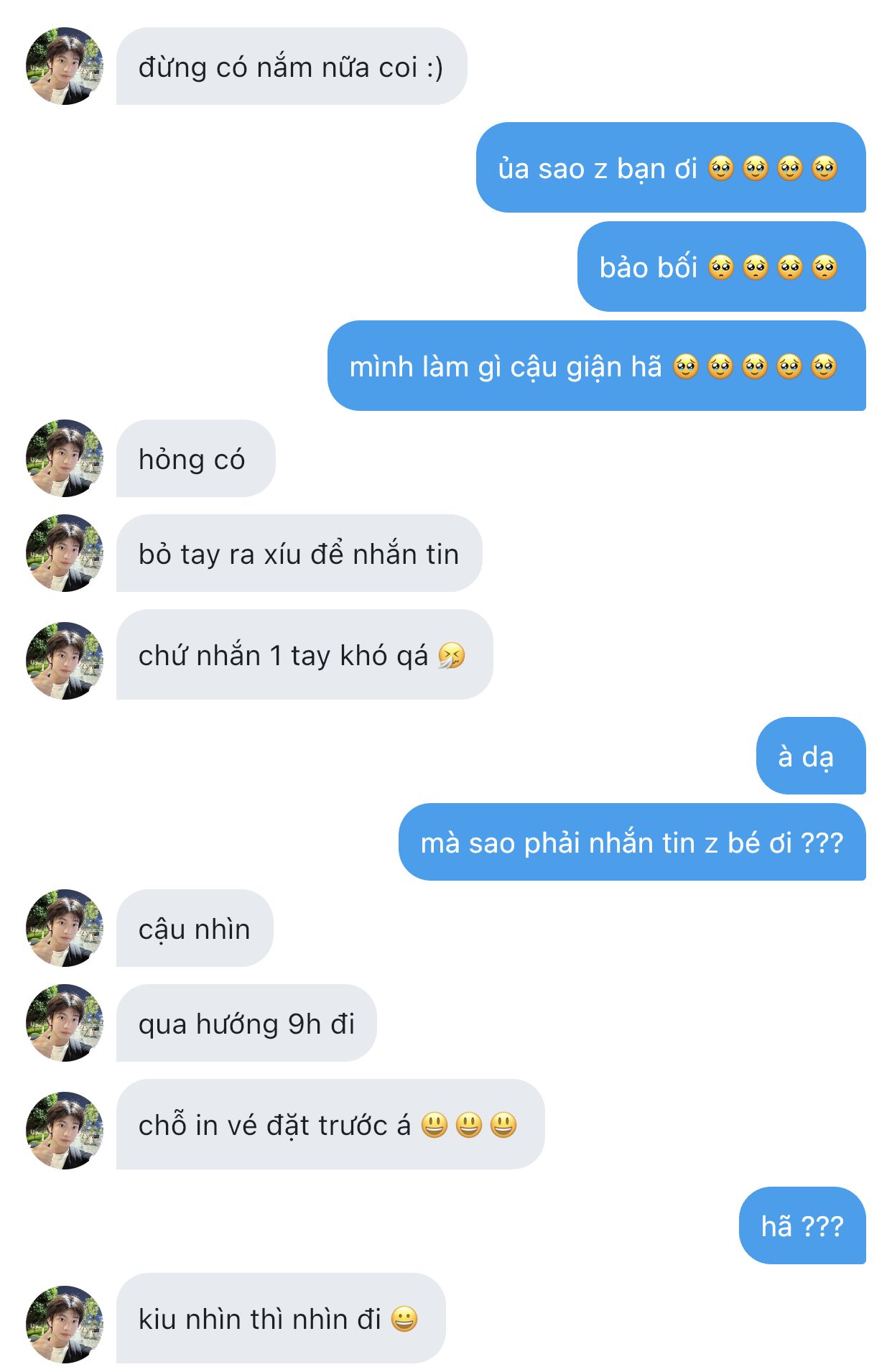
Task: Tap avatar beside "qua hướng 9h đi"
Action: 65,1023
